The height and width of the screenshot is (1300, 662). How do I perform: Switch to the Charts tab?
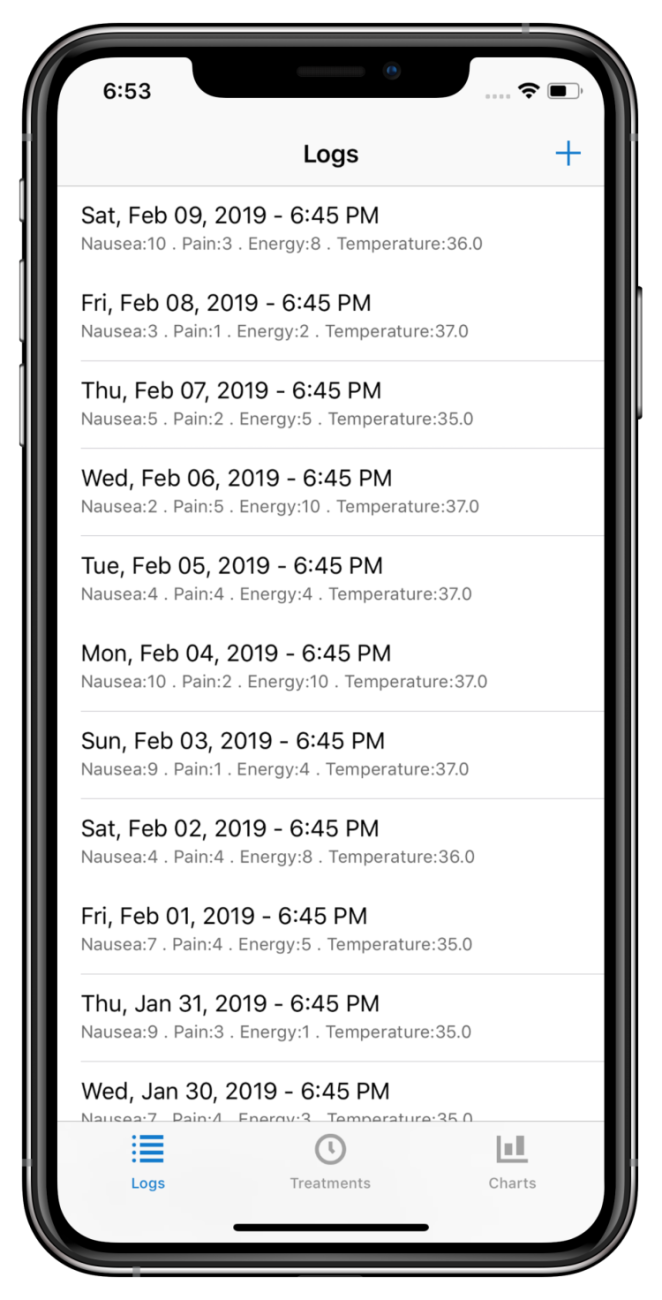coord(512,1162)
